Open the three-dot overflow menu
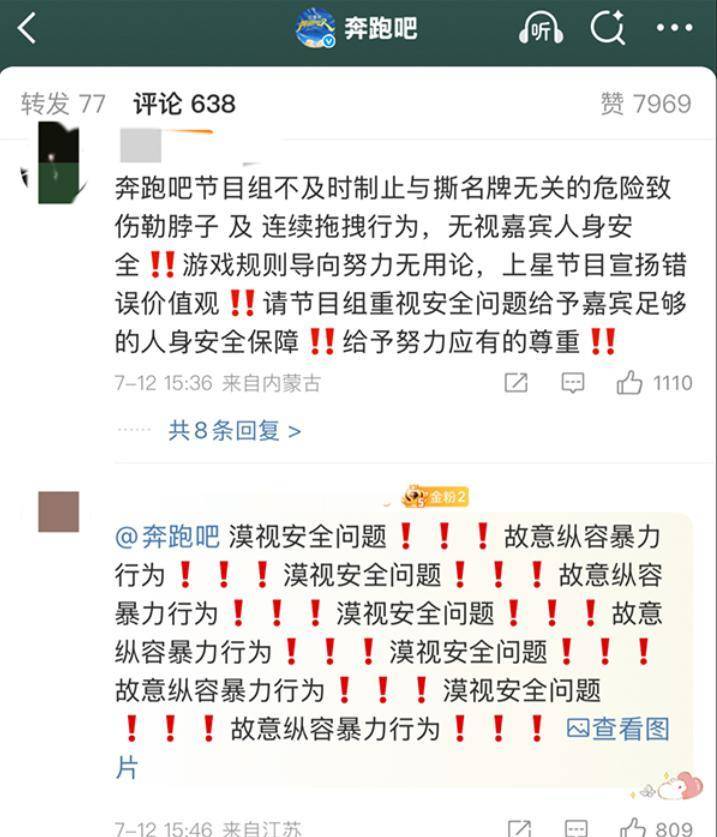Viewport: 717px width, 837px height. pyautogui.click(x=674, y=29)
